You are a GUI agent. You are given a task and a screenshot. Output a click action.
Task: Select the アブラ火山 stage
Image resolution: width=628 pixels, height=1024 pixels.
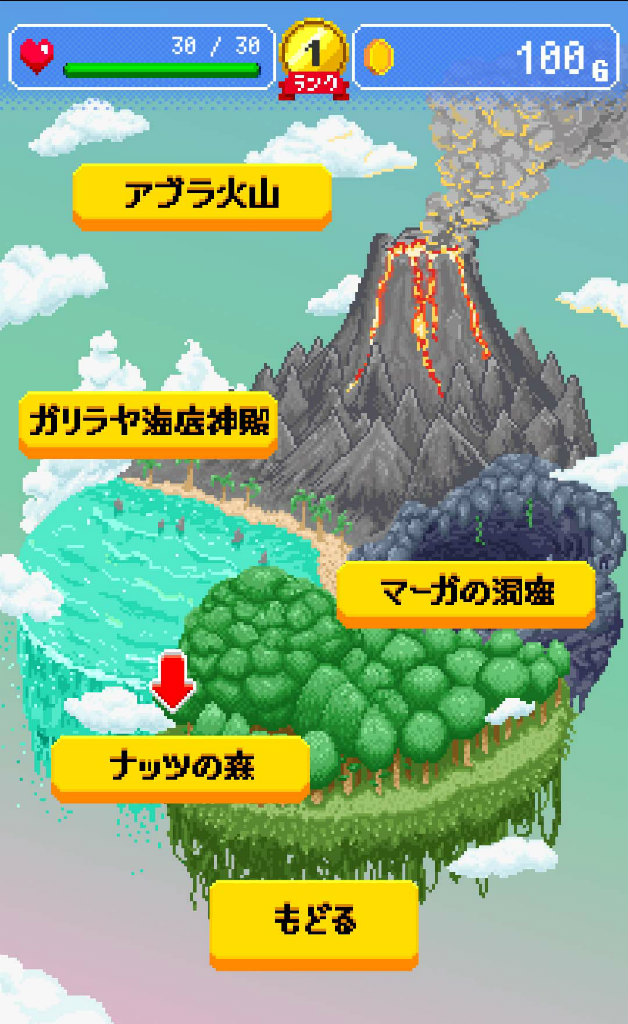click(x=202, y=197)
